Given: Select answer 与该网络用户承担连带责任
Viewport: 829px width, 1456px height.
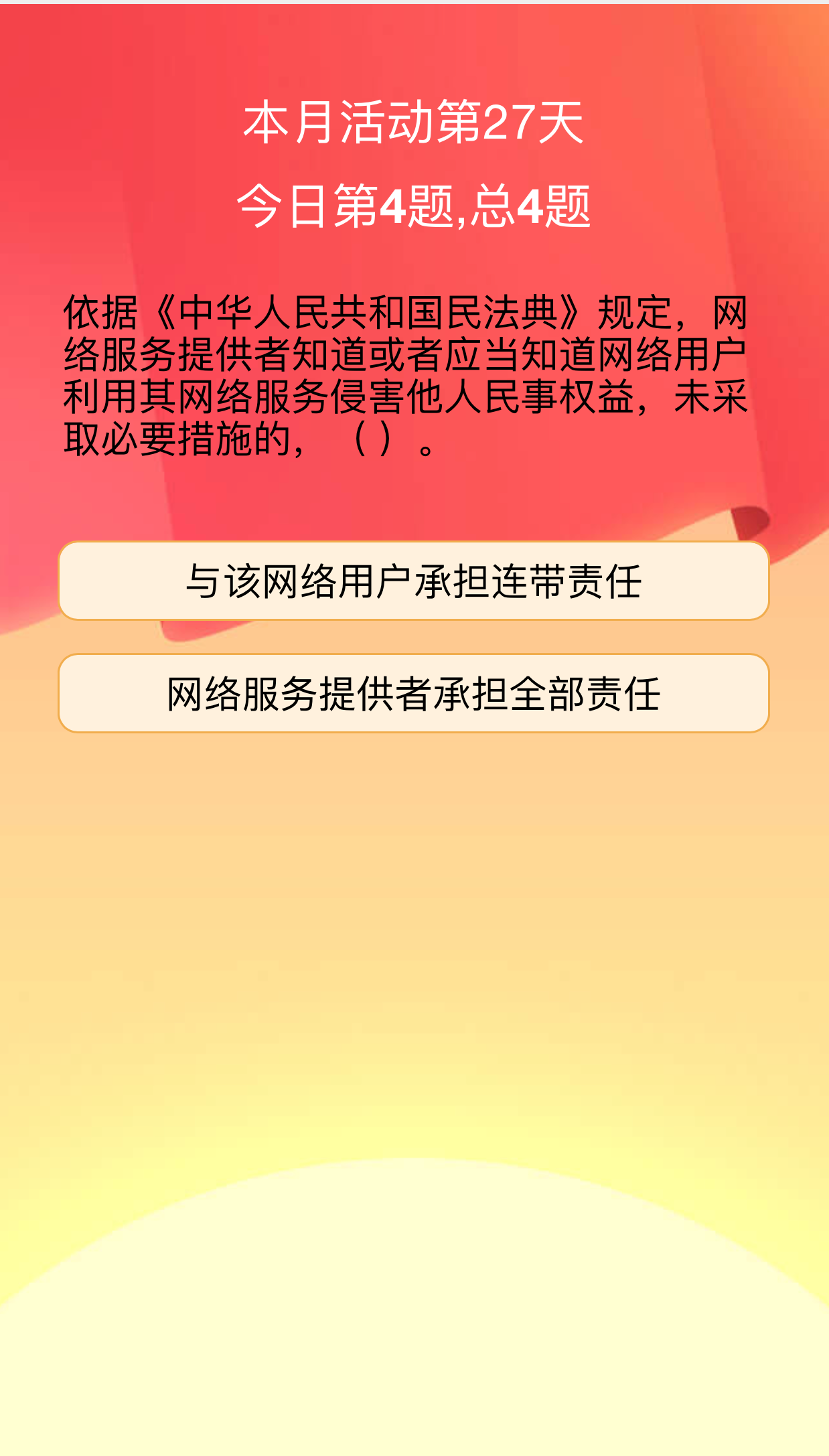Looking at the screenshot, I should pyautogui.click(x=414, y=581).
